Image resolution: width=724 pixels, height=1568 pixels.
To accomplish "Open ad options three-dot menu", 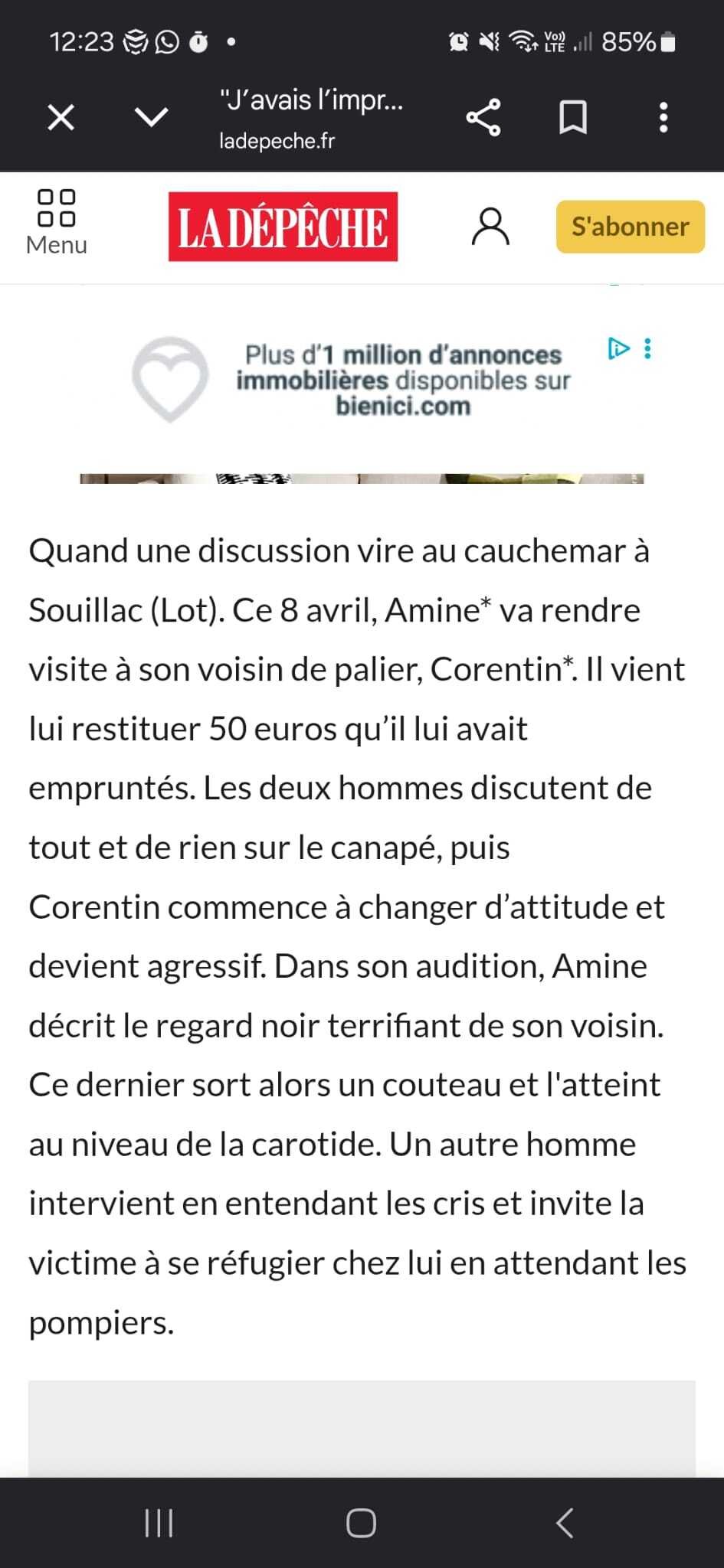I will [x=648, y=349].
